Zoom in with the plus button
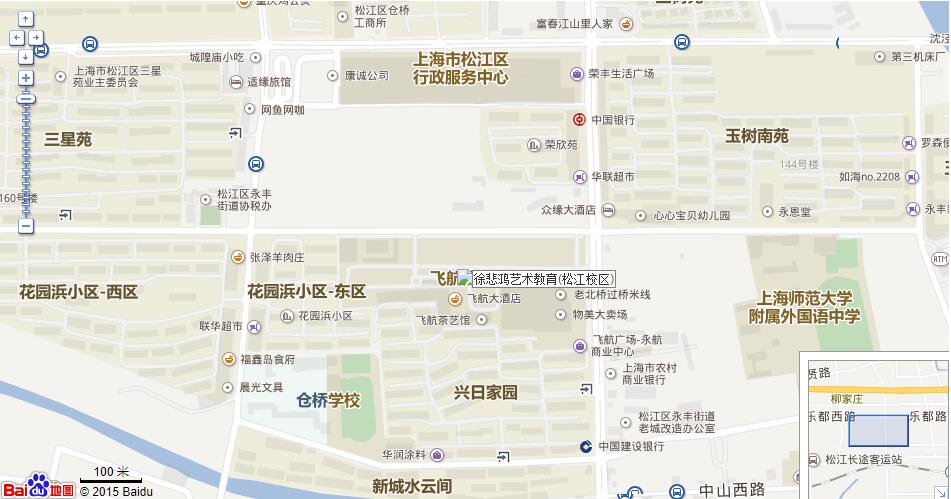The height and width of the screenshot is (499, 951). click(26, 77)
